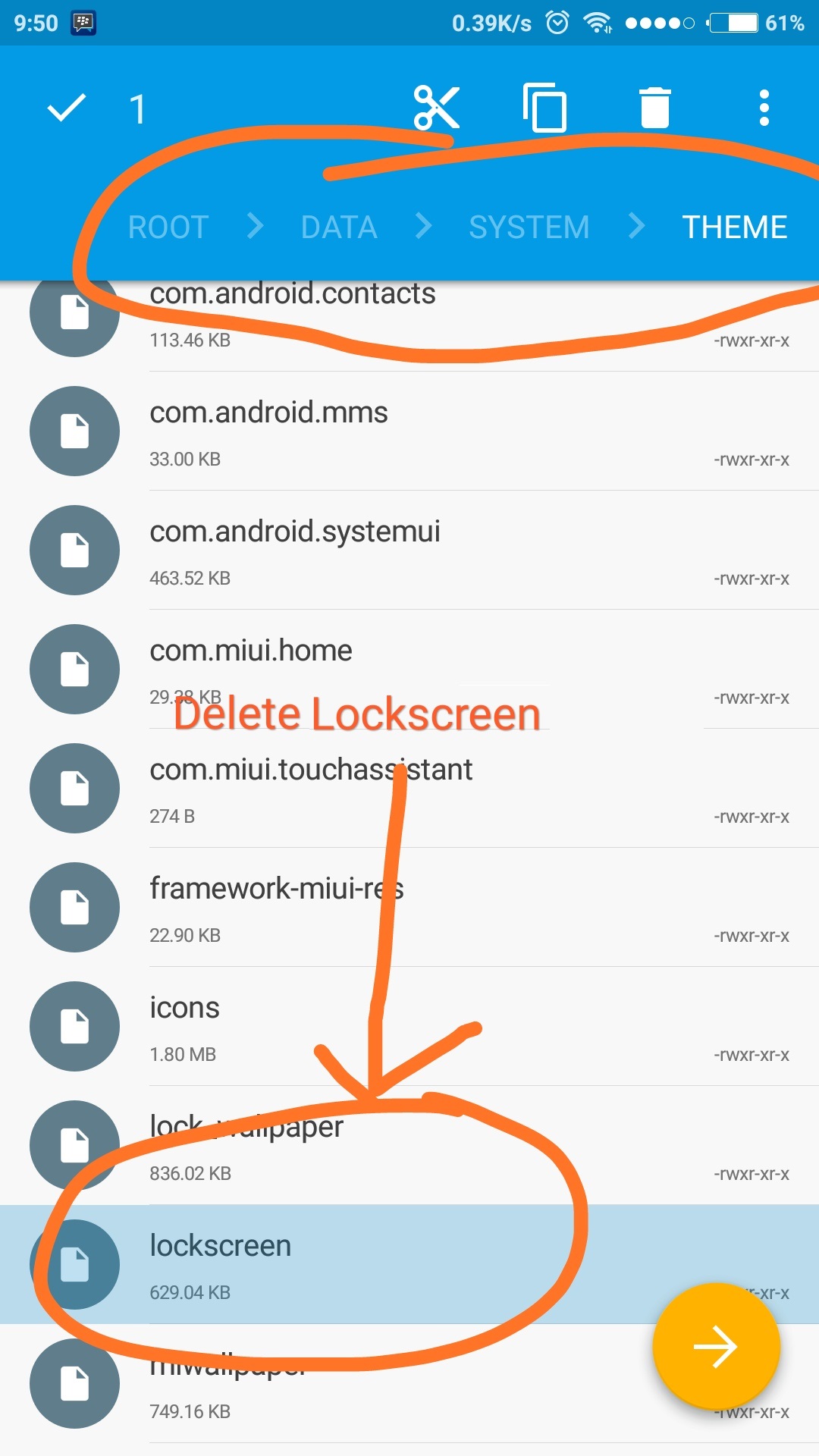Delete the selected file with trash icon
819x1456 pixels.
tap(655, 108)
